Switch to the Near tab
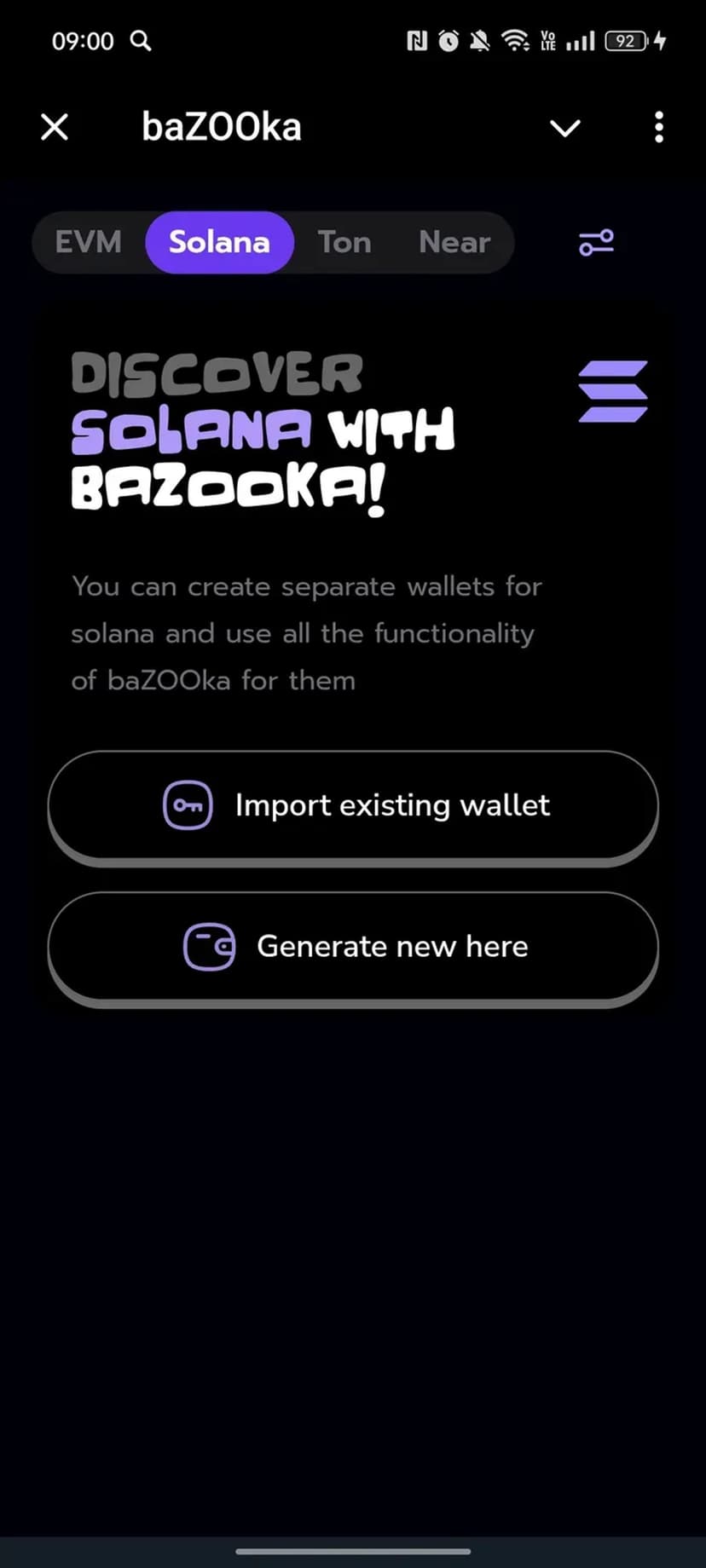This screenshot has height=1568, width=706. pos(454,242)
